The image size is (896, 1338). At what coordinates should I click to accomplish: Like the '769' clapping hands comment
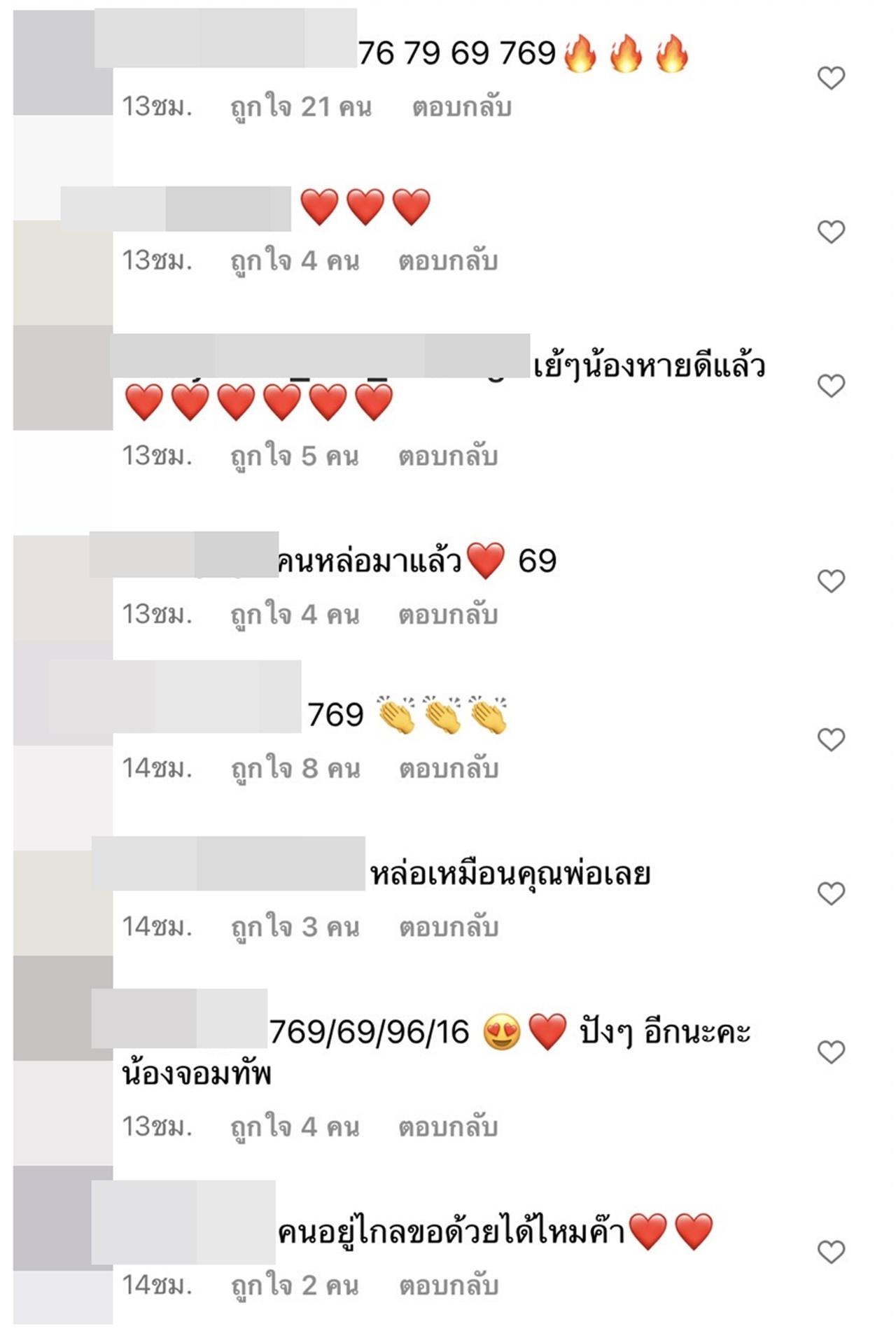[831, 739]
